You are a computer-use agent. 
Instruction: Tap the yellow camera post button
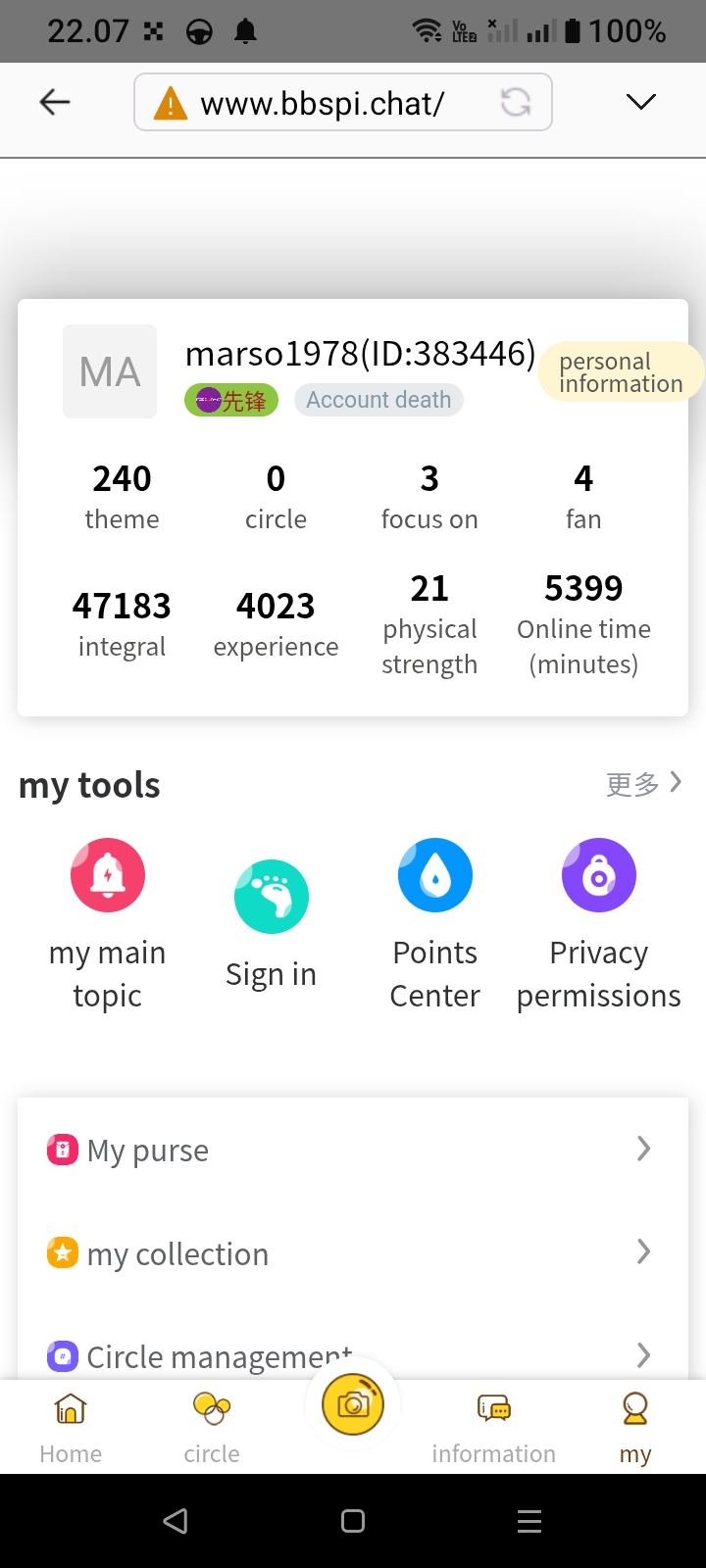(x=353, y=1405)
